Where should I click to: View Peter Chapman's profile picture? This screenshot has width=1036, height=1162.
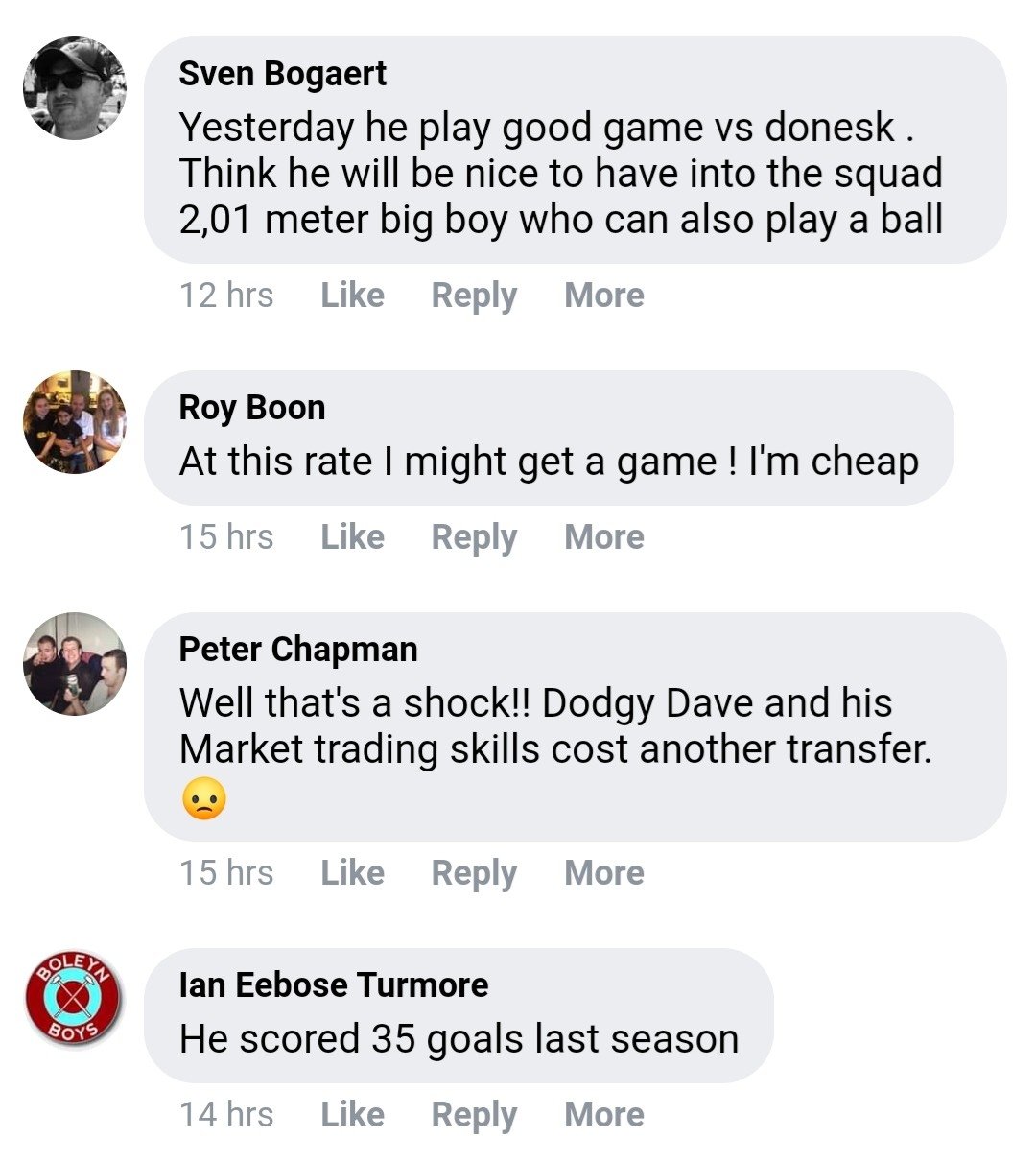pyautogui.click(x=75, y=664)
